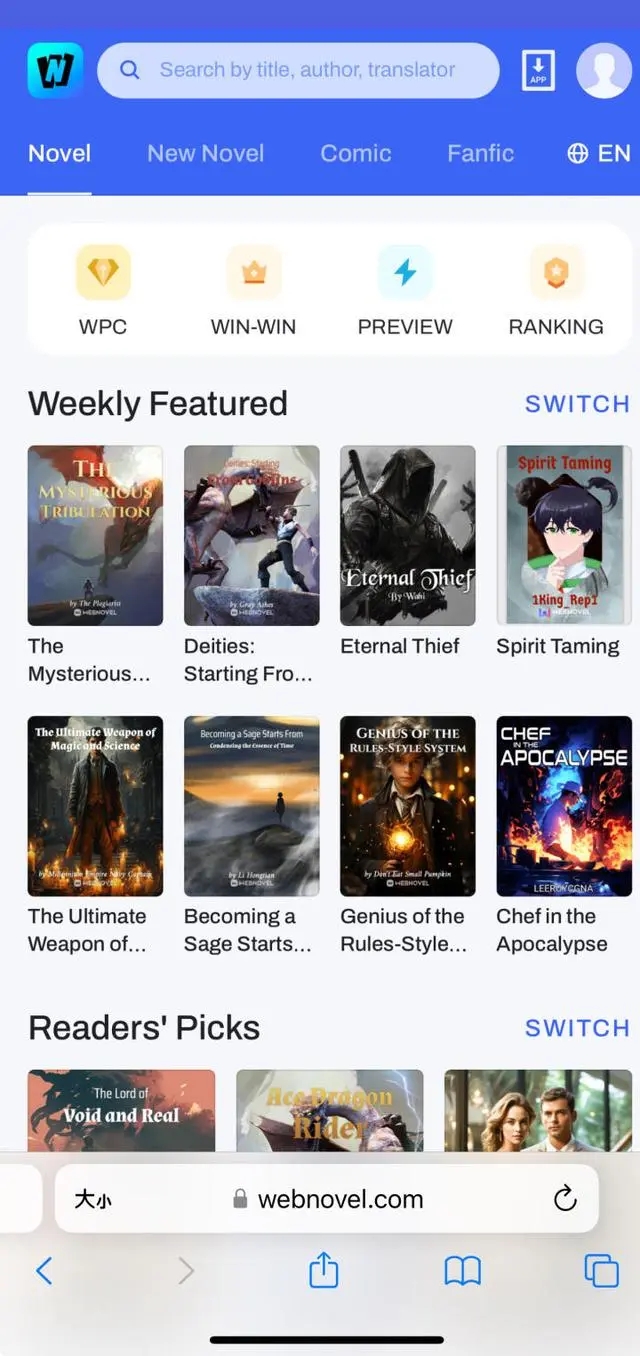
Task: Tap SWITCH next to Weekly Featured
Action: point(577,404)
